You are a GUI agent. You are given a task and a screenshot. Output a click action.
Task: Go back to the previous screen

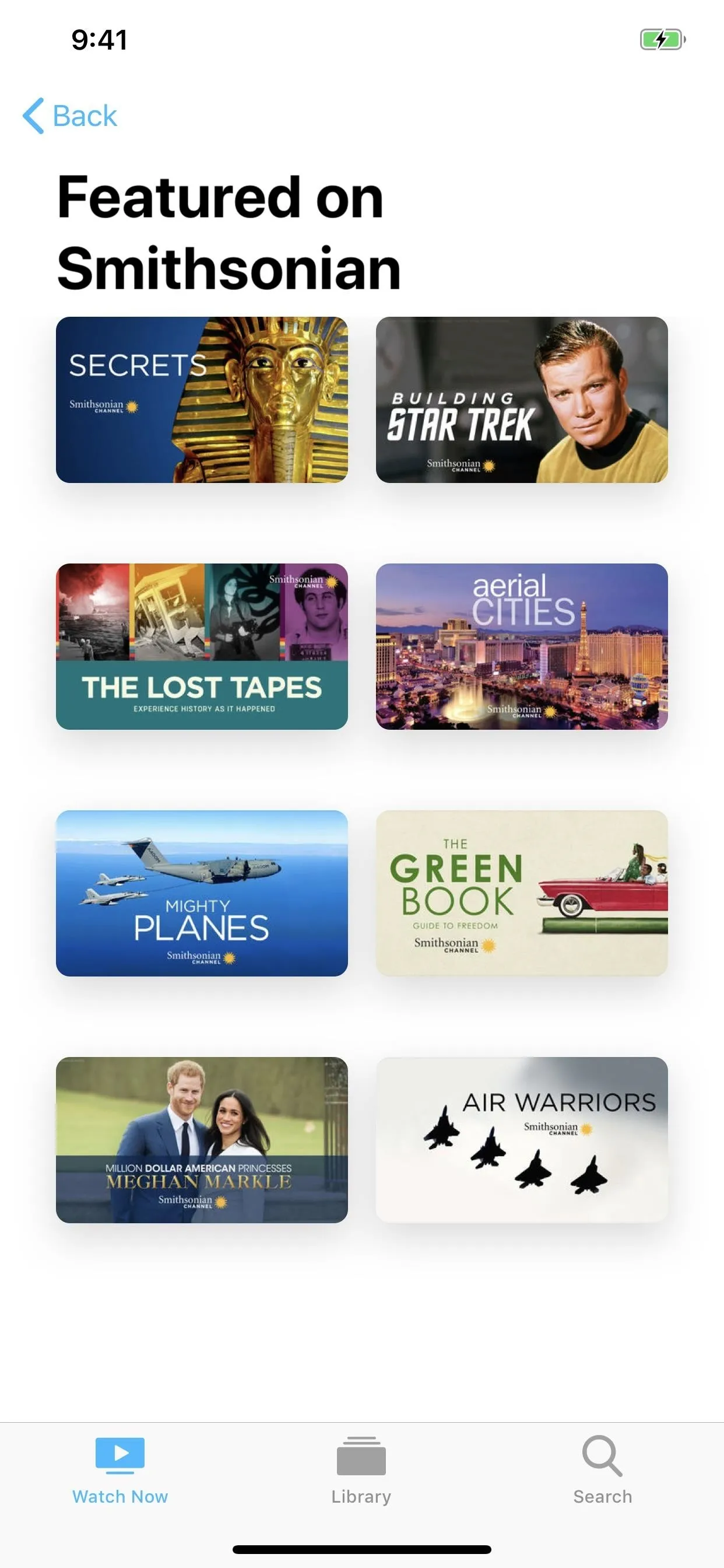click(x=69, y=116)
